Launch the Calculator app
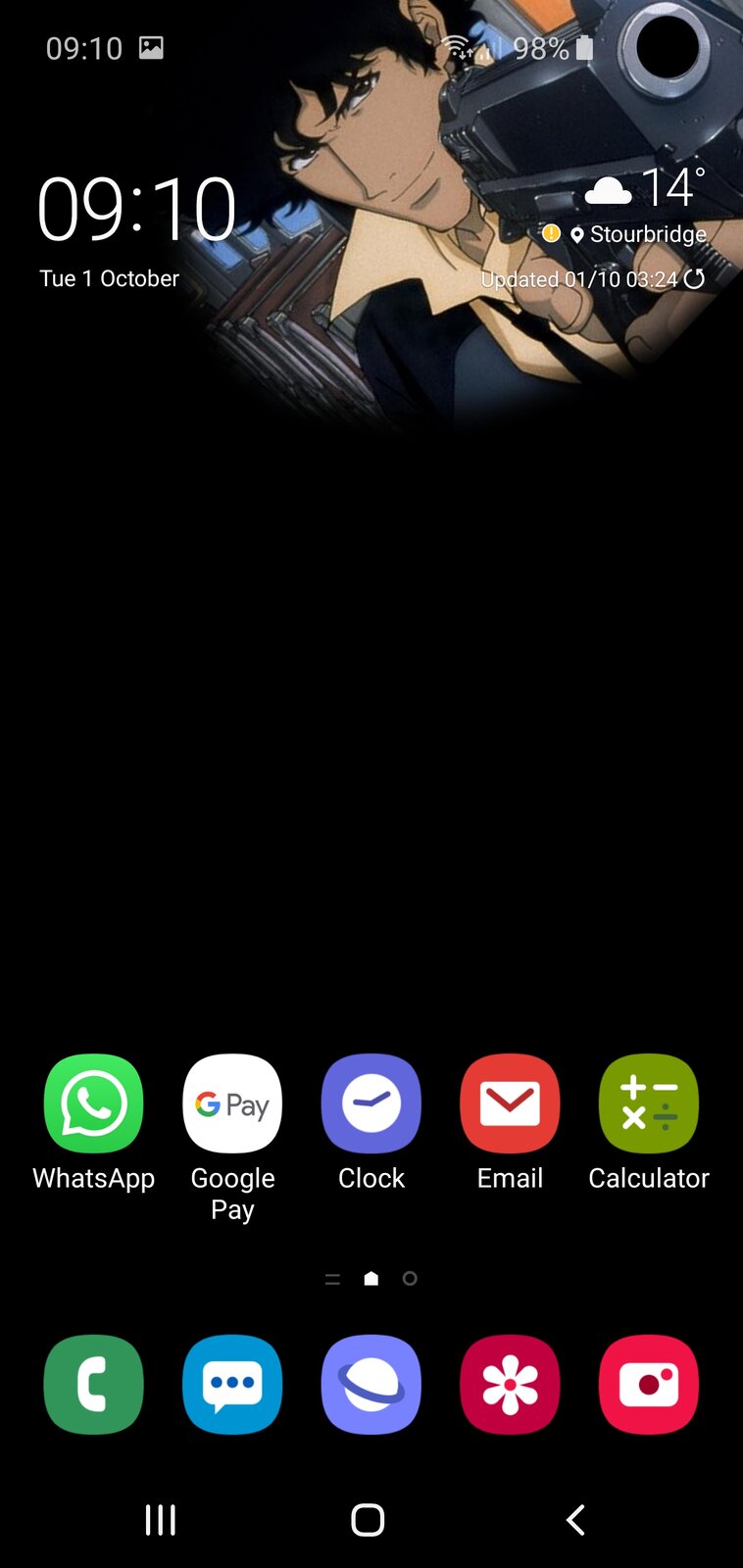743x1568 pixels. pyautogui.click(x=648, y=1103)
